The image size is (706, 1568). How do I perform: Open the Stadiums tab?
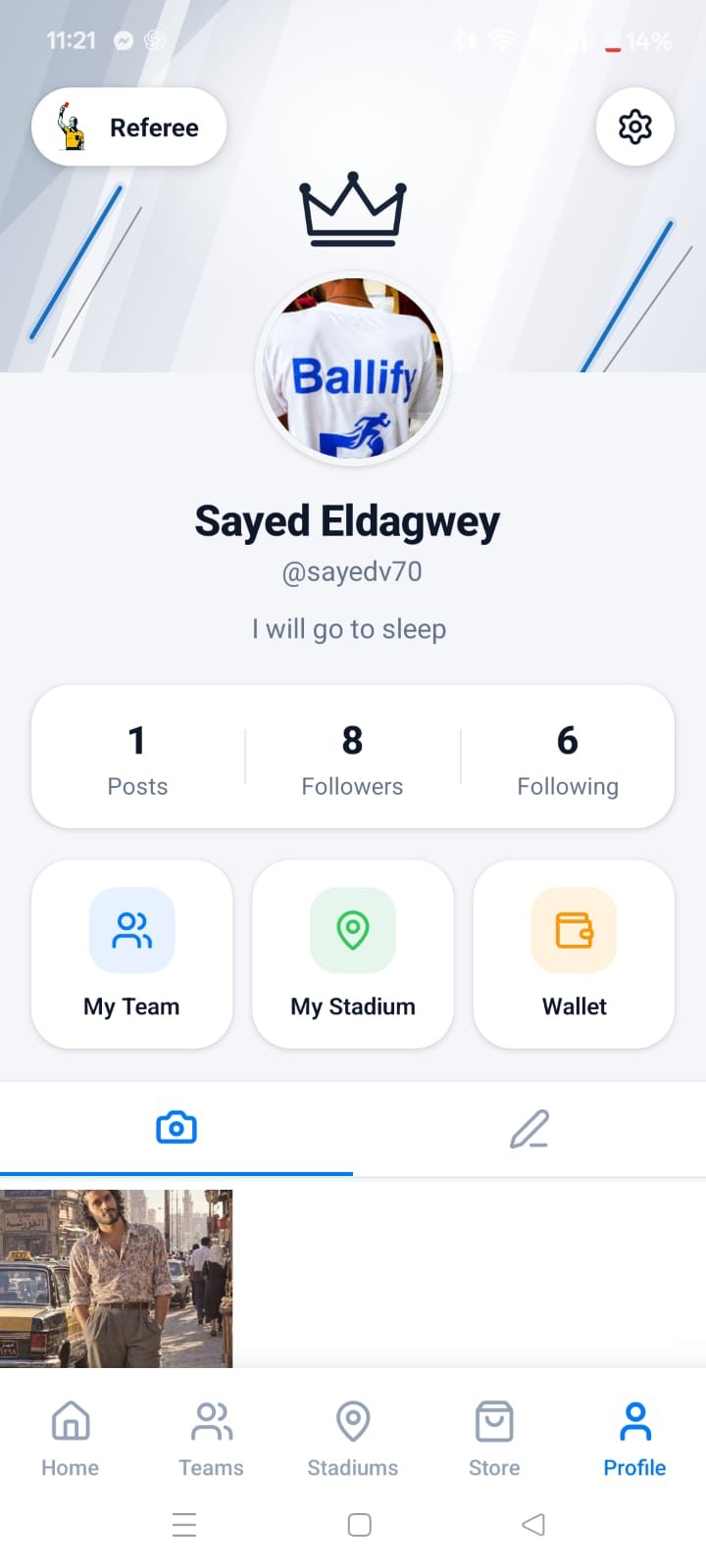353,1439
